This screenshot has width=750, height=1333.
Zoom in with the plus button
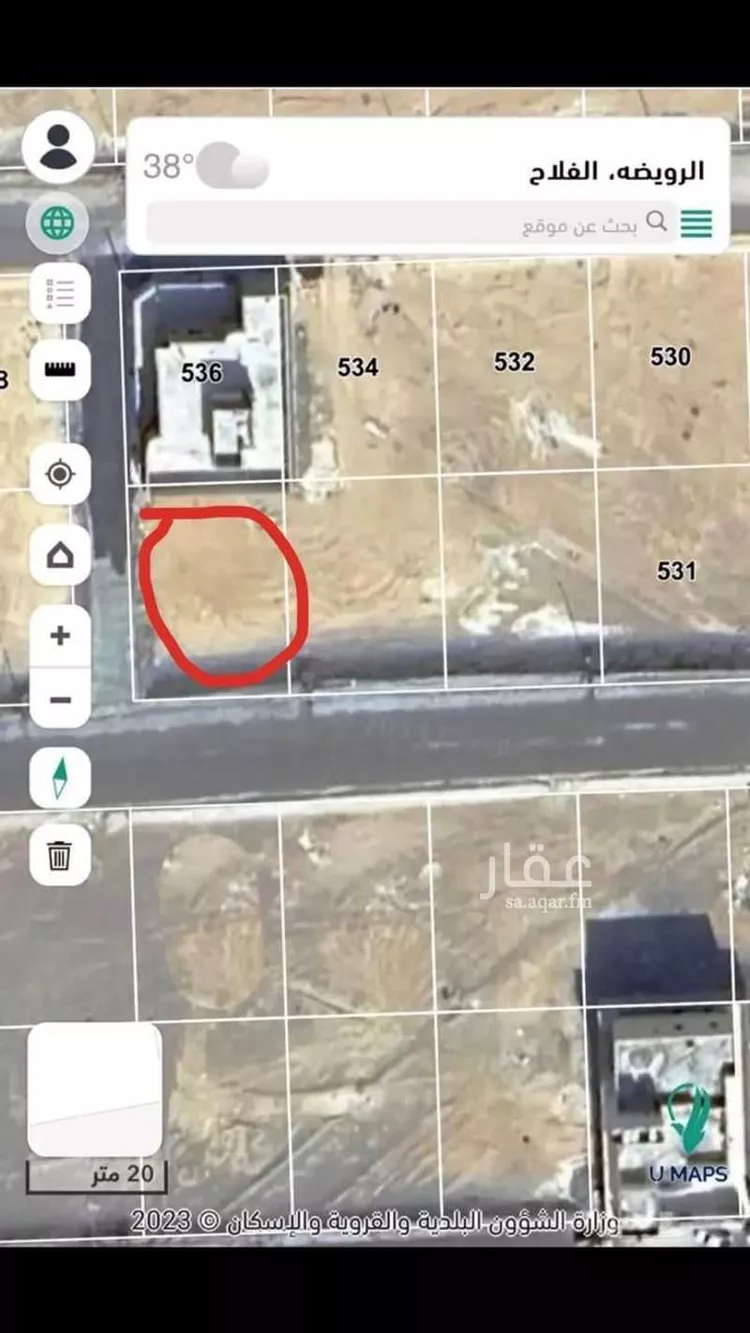tap(60, 635)
